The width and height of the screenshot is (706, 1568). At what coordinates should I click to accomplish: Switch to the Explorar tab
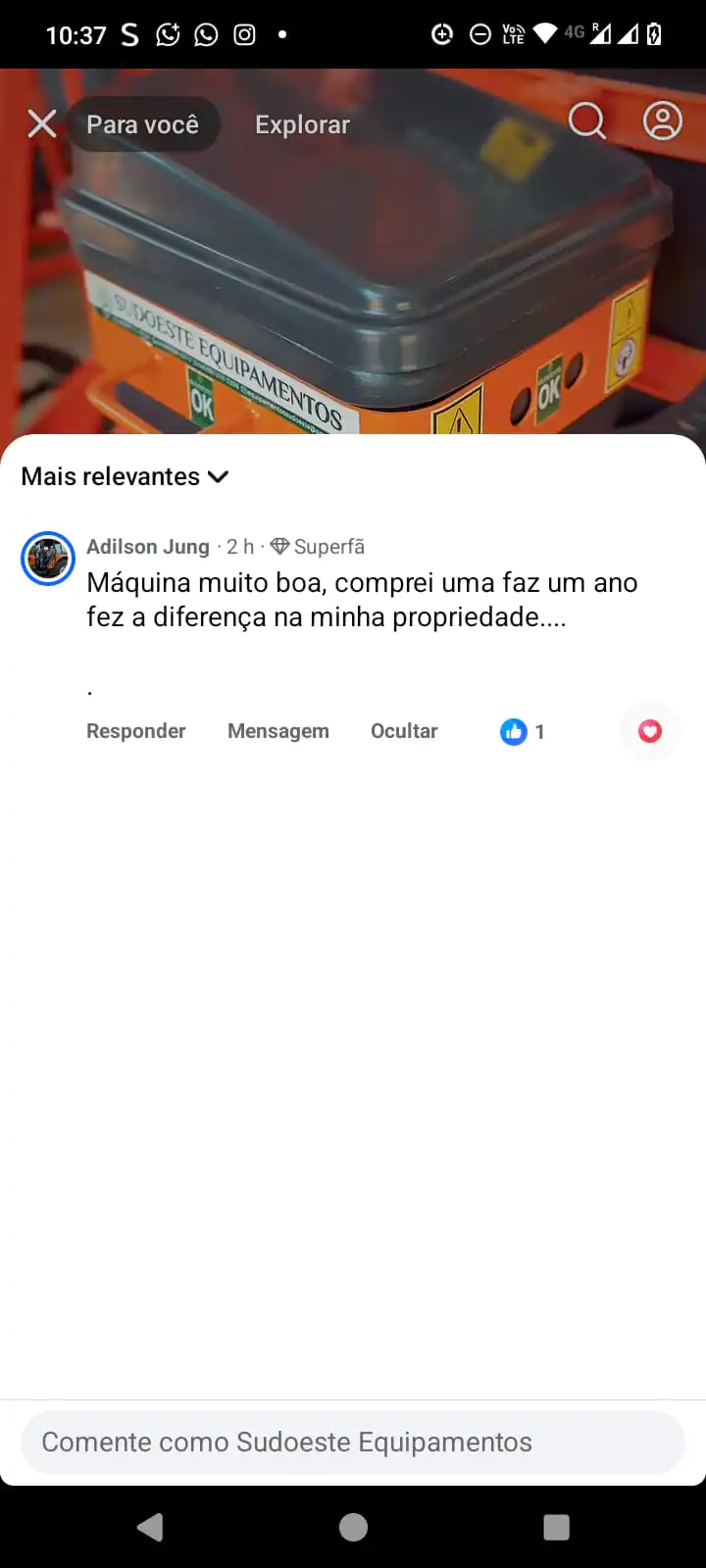(302, 123)
